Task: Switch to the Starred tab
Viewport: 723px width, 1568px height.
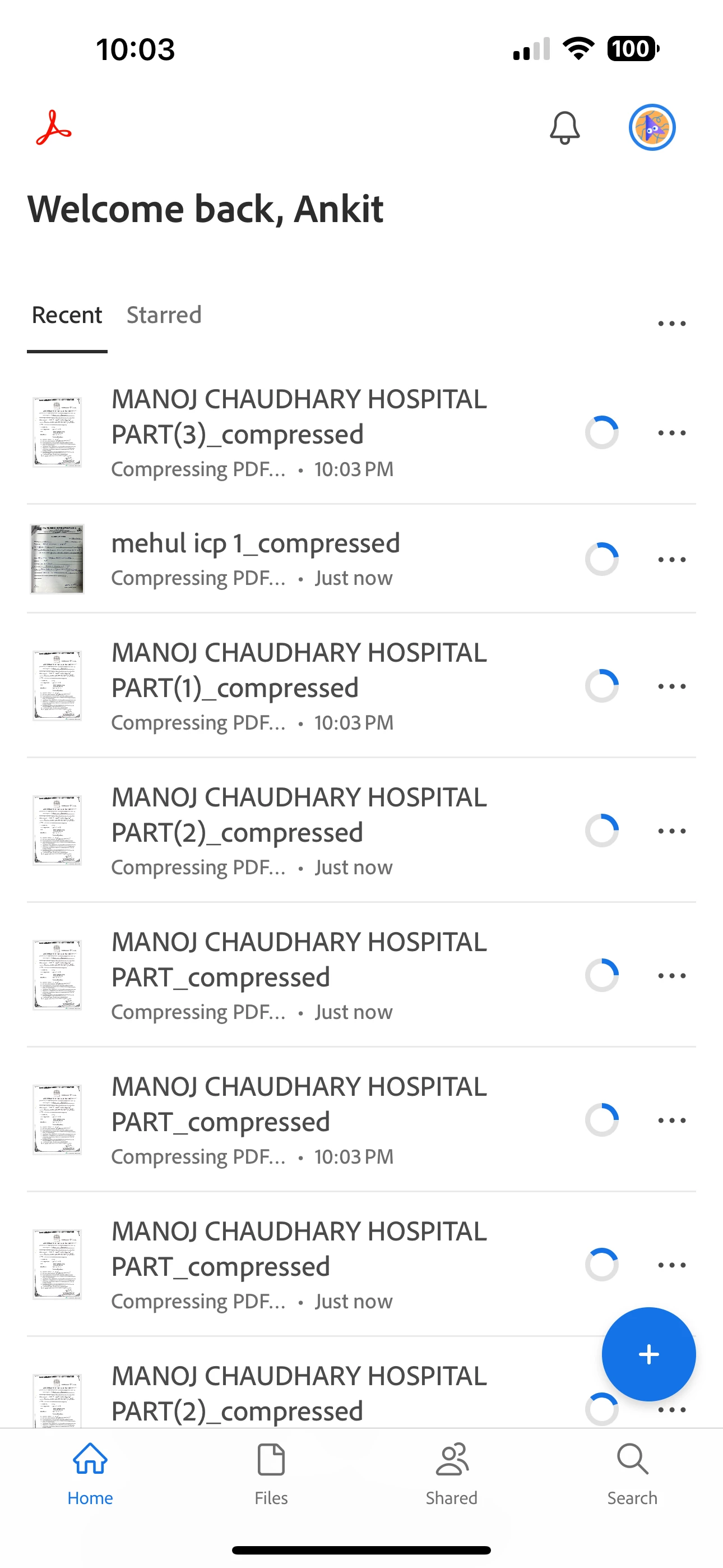Action: 164,315
